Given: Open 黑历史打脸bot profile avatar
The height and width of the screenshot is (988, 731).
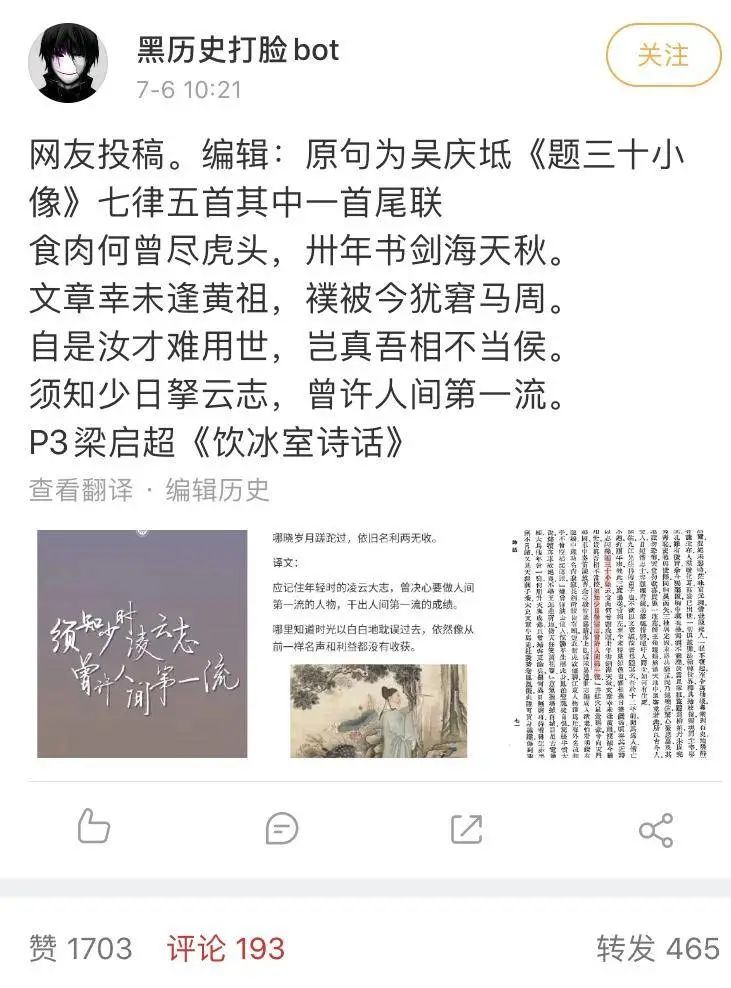Looking at the screenshot, I should click(70, 63).
